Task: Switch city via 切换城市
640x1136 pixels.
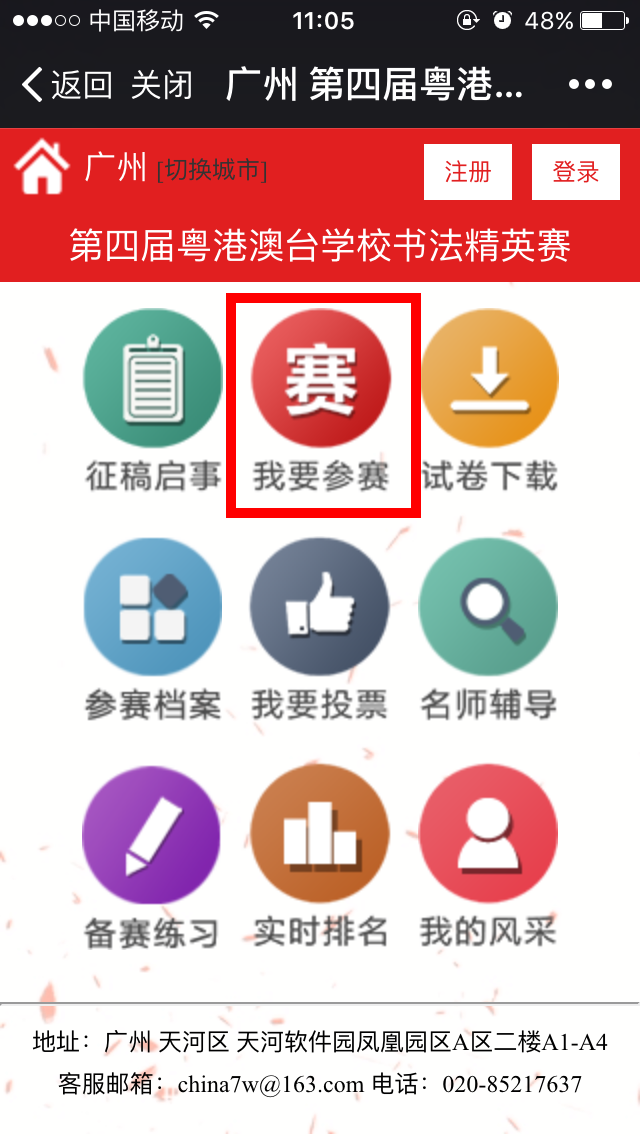Action: (212, 171)
